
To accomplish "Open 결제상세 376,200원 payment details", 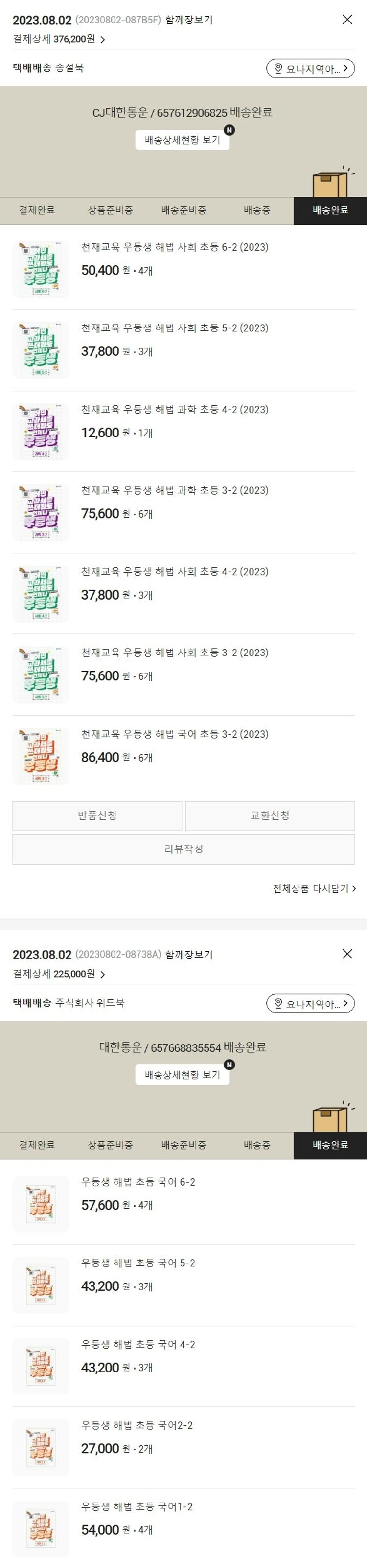I will [59, 39].
